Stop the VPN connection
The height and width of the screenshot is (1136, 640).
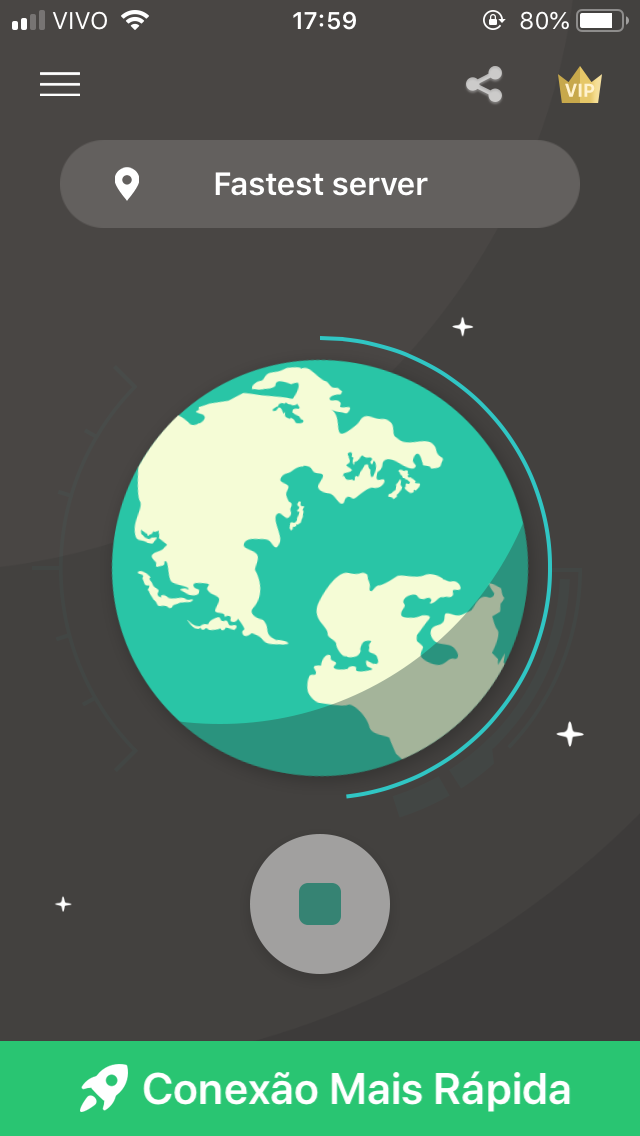pyautogui.click(x=320, y=904)
